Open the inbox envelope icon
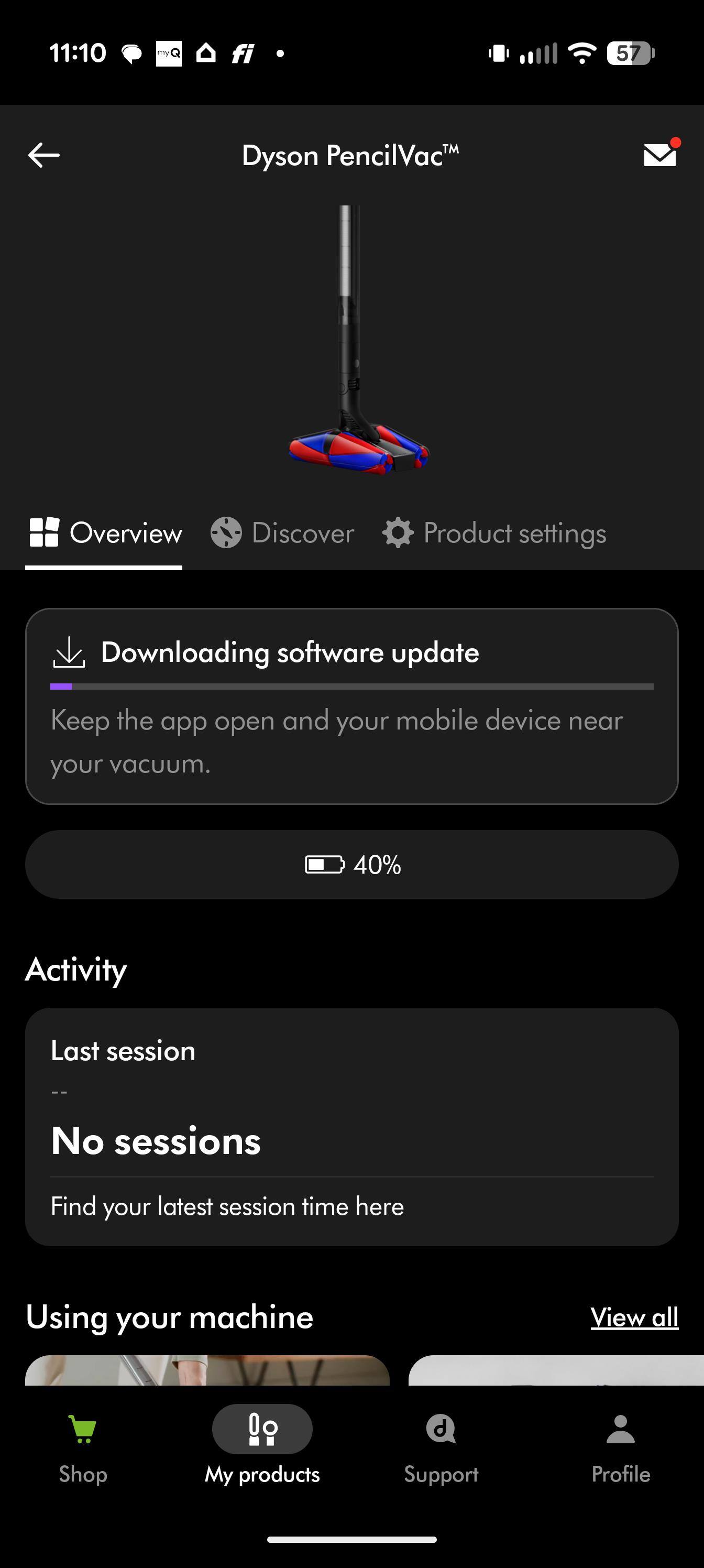This screenshot has width=704, height=1568. click(660, 155)
